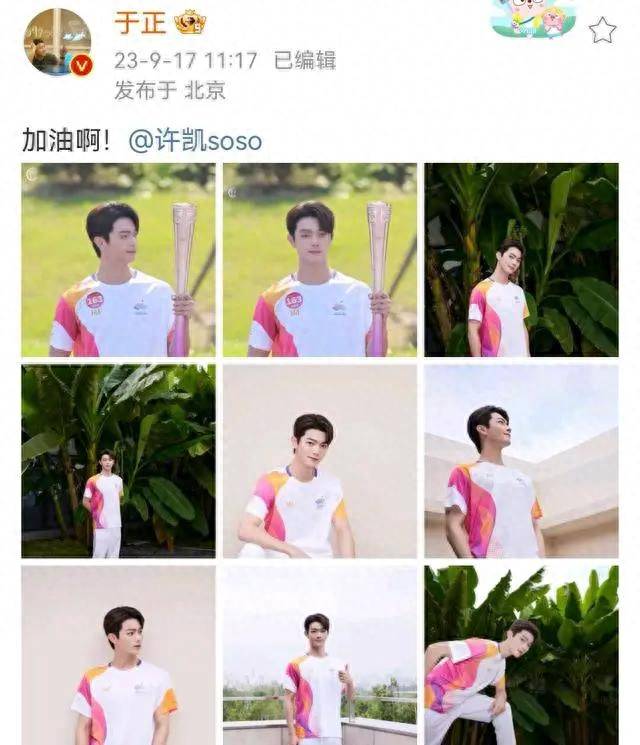This screenshot has height=745, width=640.
Task: Open 于正's profile avatar
Action: (57, 42)
